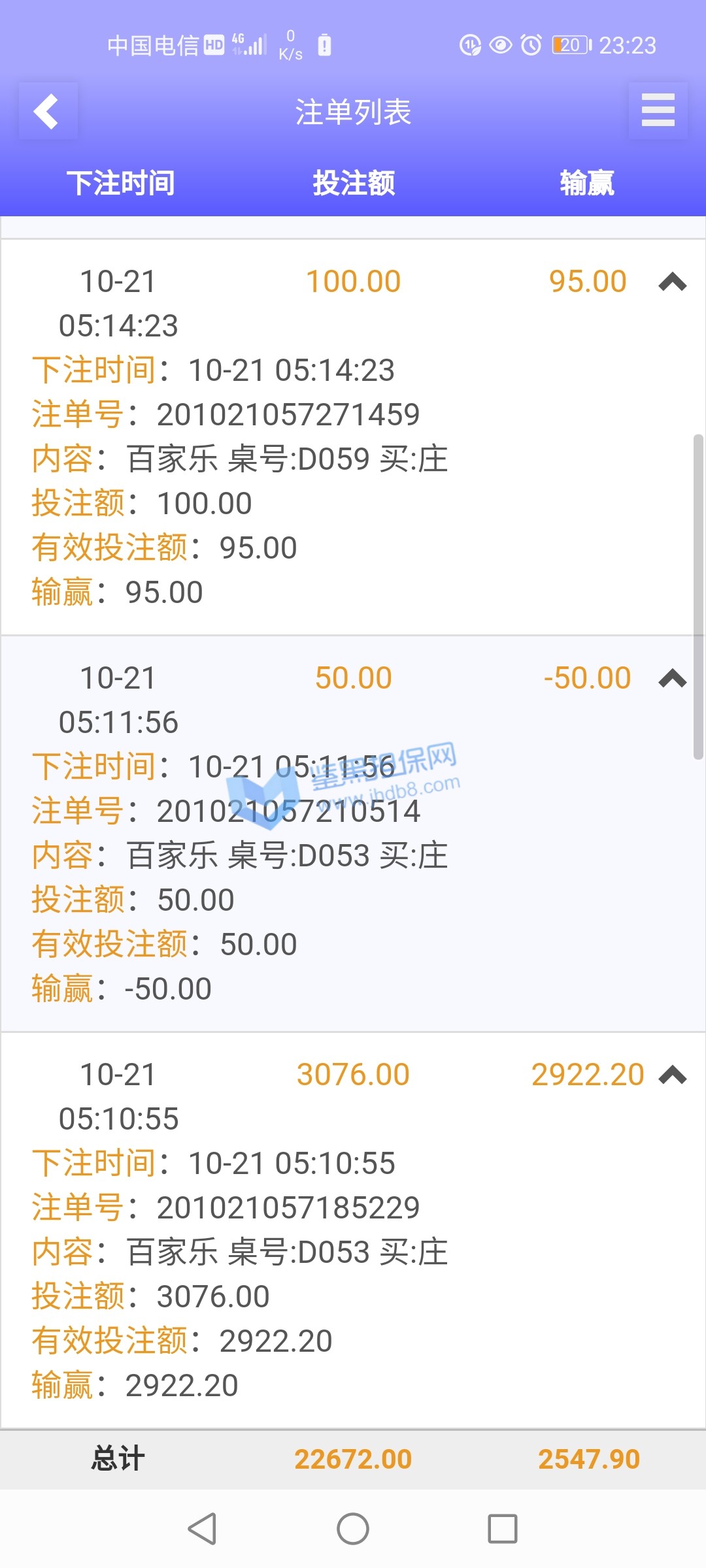Open the recent apps view
Image resolution: width=706 pixels, height=1568 pixels.
503,1529
